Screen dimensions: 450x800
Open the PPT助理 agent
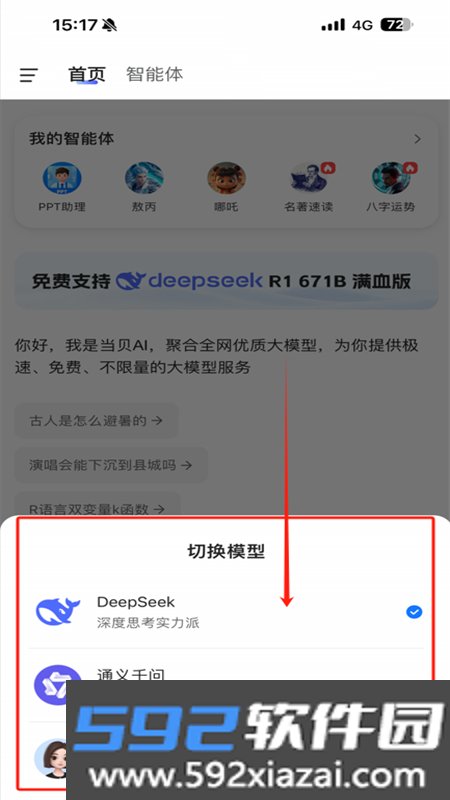click(62, 187)
